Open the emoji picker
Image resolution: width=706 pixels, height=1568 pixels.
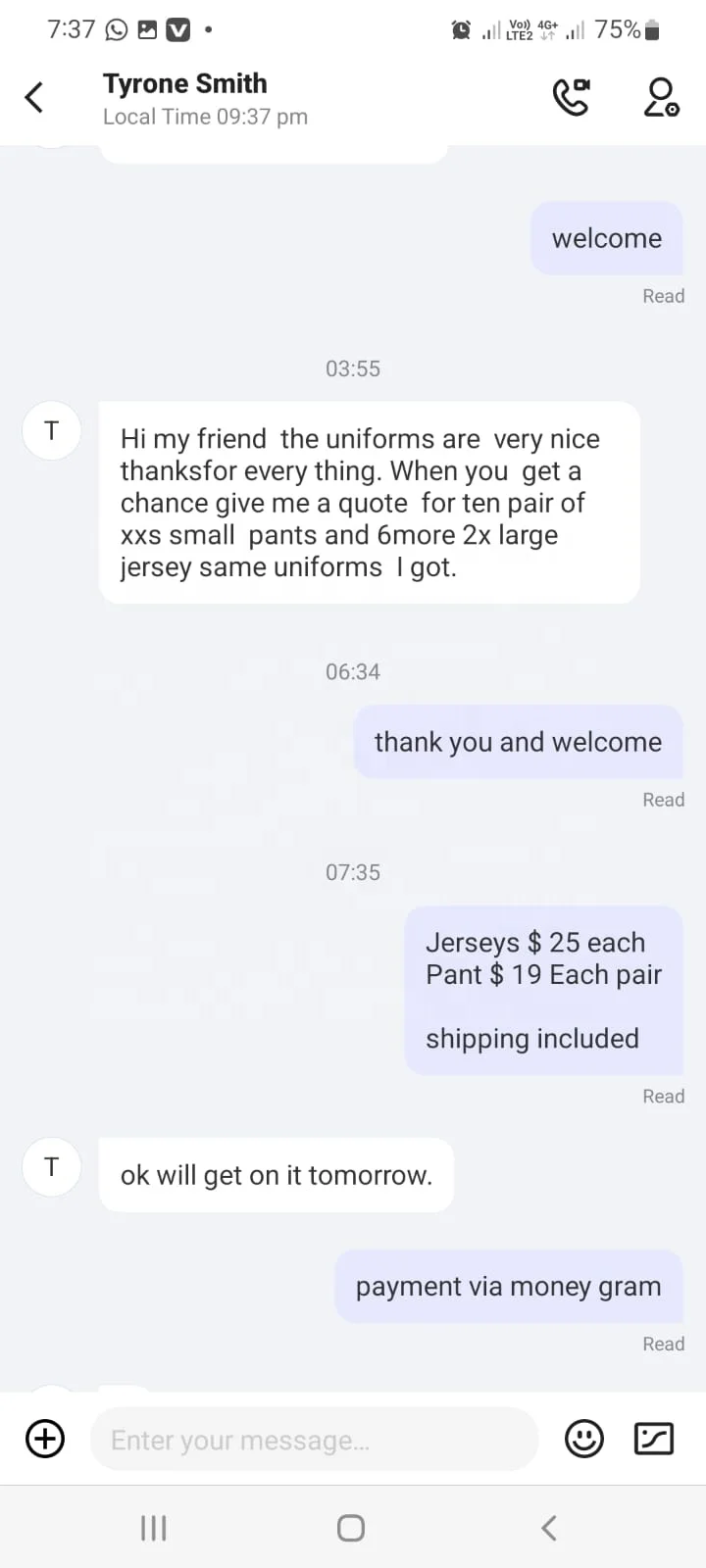coord(583,1439)
